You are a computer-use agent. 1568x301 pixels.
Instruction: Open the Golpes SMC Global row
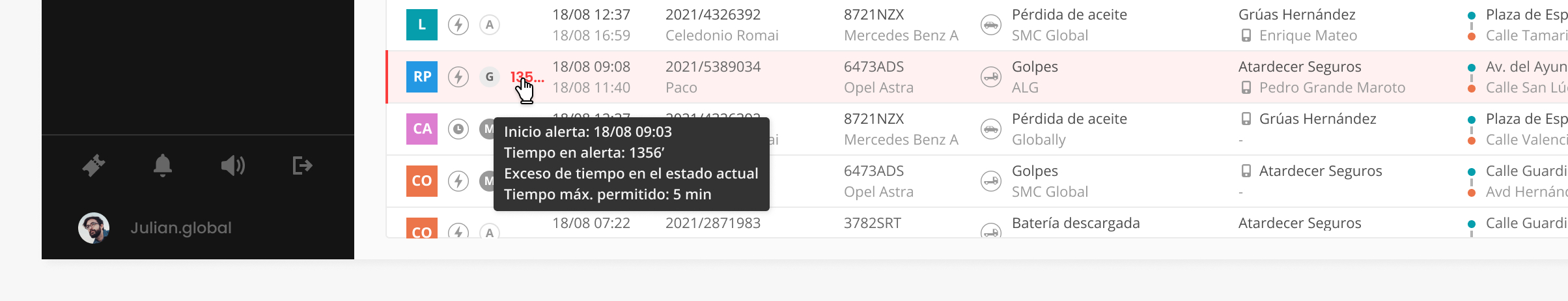point(1049,181)
